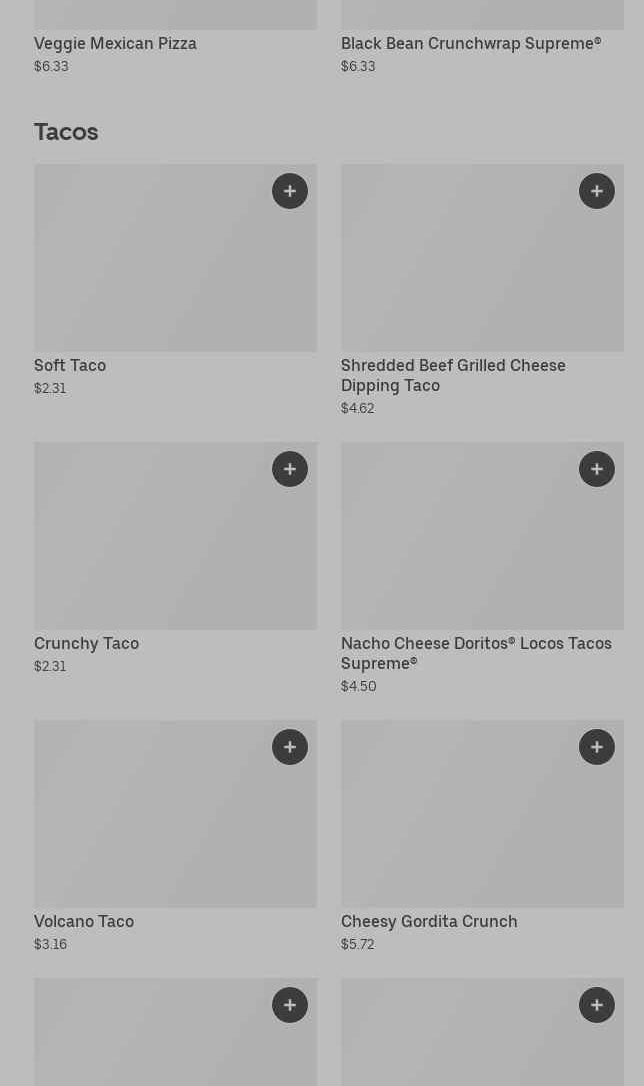Viewport: 644px width, 1086px height.
Task: Add Soft Taco to the order
Action: 290,191
